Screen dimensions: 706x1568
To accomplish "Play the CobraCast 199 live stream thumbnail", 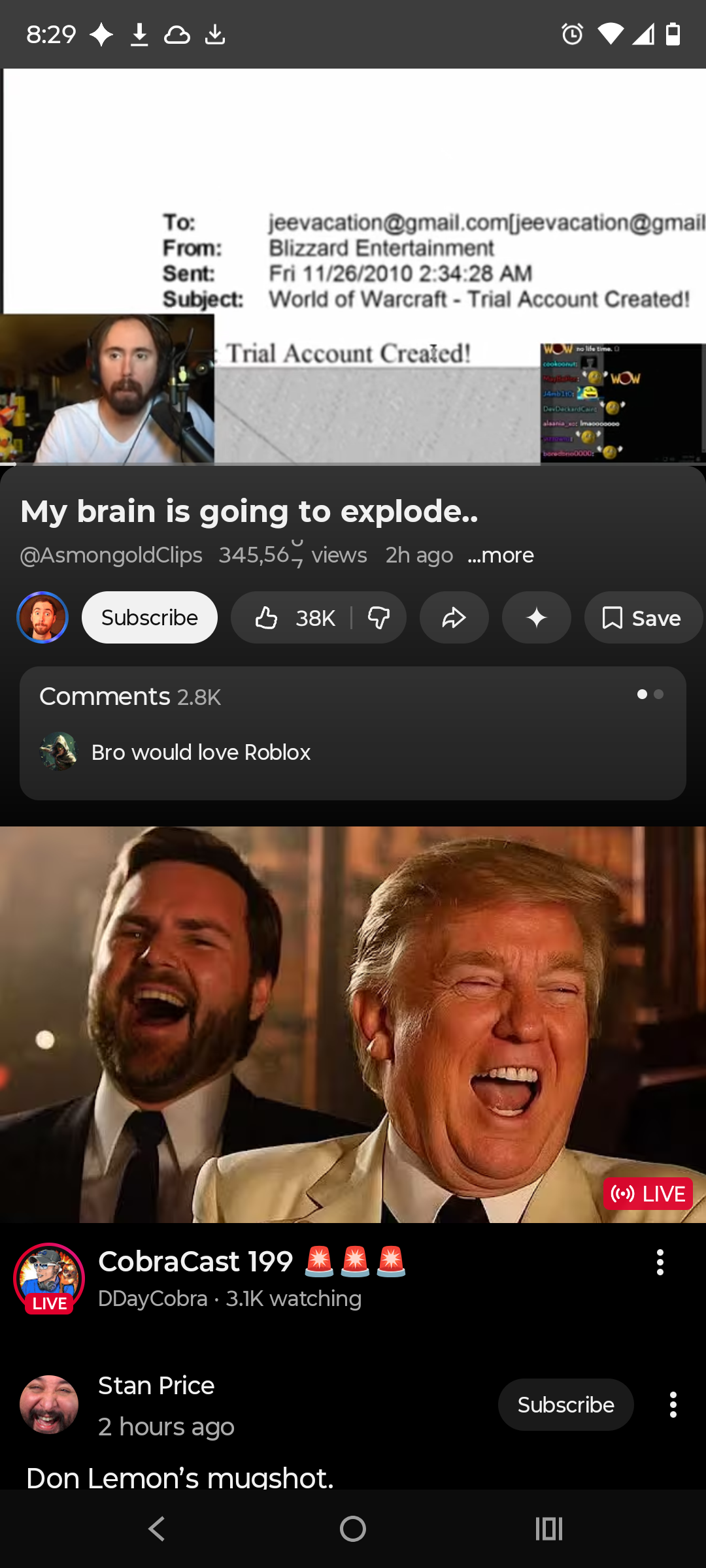I will 353,1024.
